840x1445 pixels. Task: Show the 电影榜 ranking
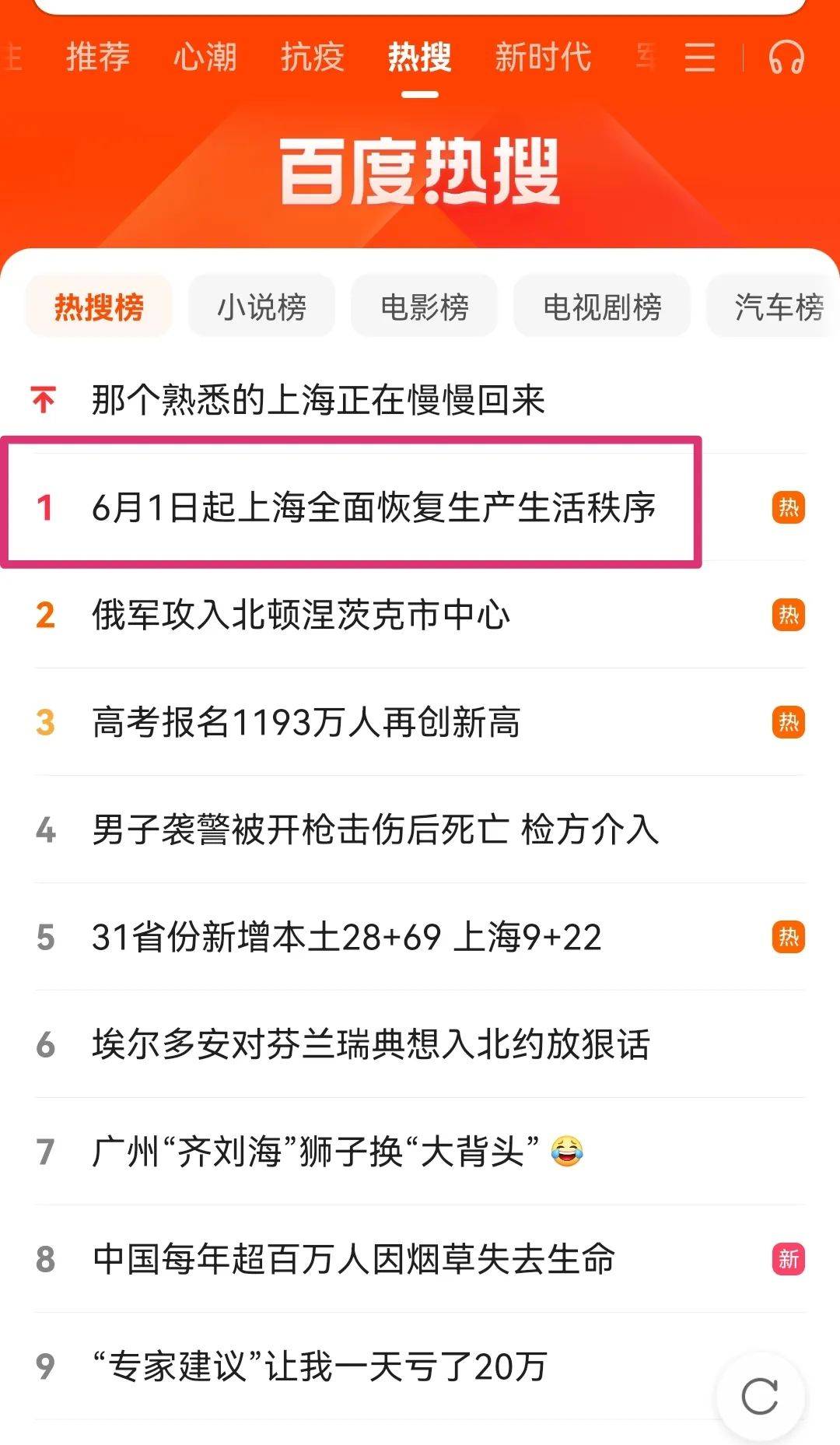pyautogui.click(x=424, y=307)
